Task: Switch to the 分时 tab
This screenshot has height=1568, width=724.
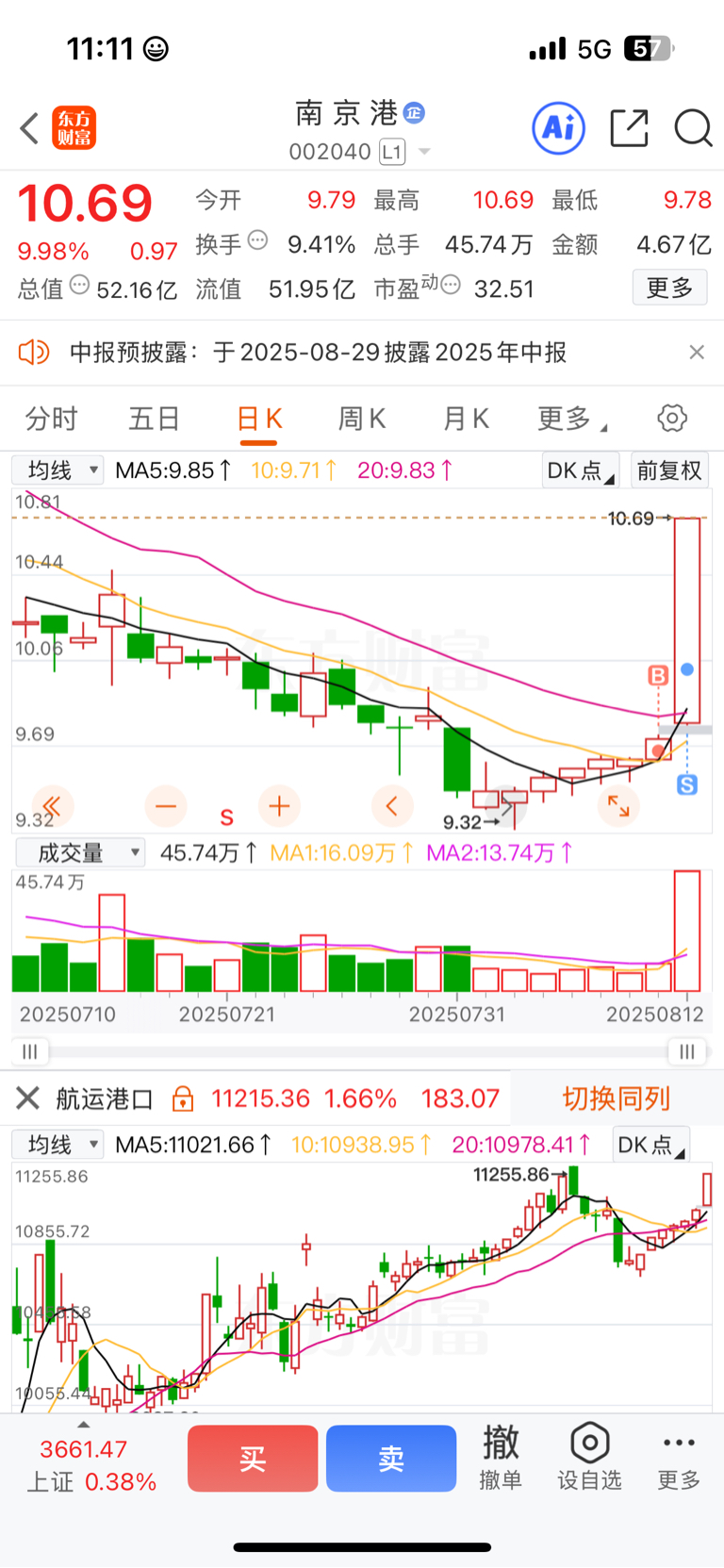Action: (x=51, y=419)
